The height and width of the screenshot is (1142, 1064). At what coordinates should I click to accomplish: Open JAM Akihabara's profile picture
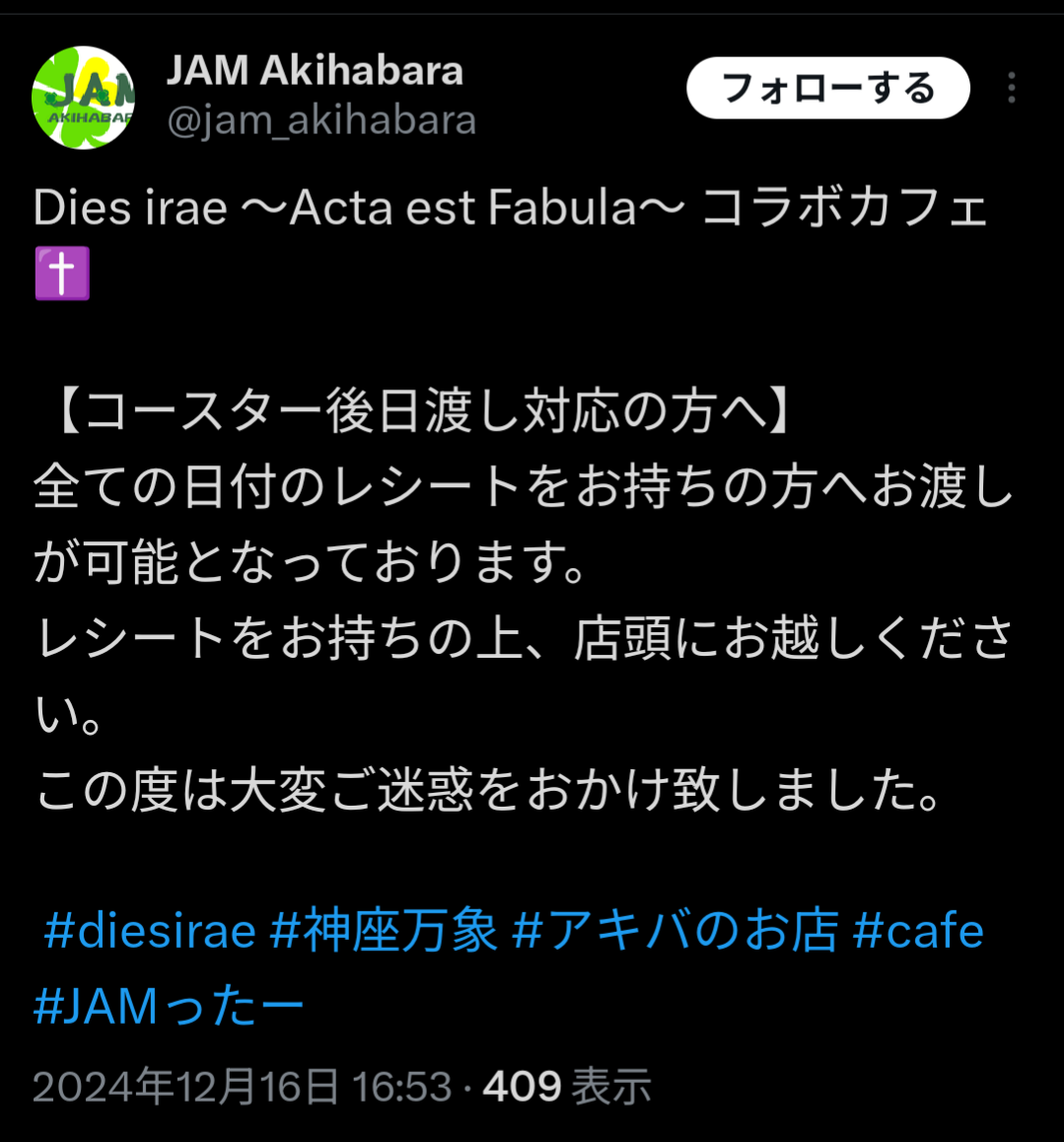[84, 98]
